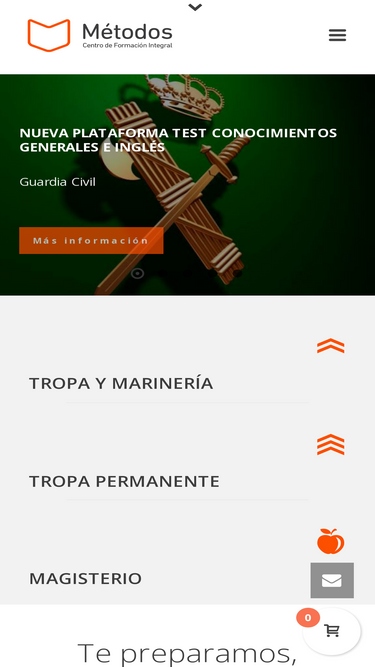The image size is (375, 667).
Task: Open the hamburger menu
Action: [x=337, y=35]
